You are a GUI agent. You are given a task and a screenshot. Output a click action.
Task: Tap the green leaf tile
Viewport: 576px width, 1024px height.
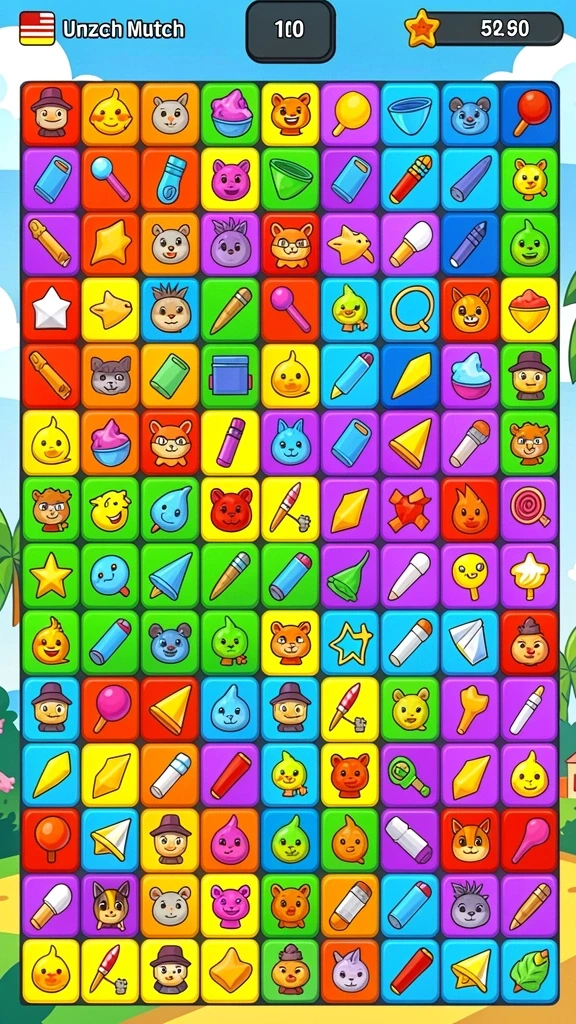[530, 972]
